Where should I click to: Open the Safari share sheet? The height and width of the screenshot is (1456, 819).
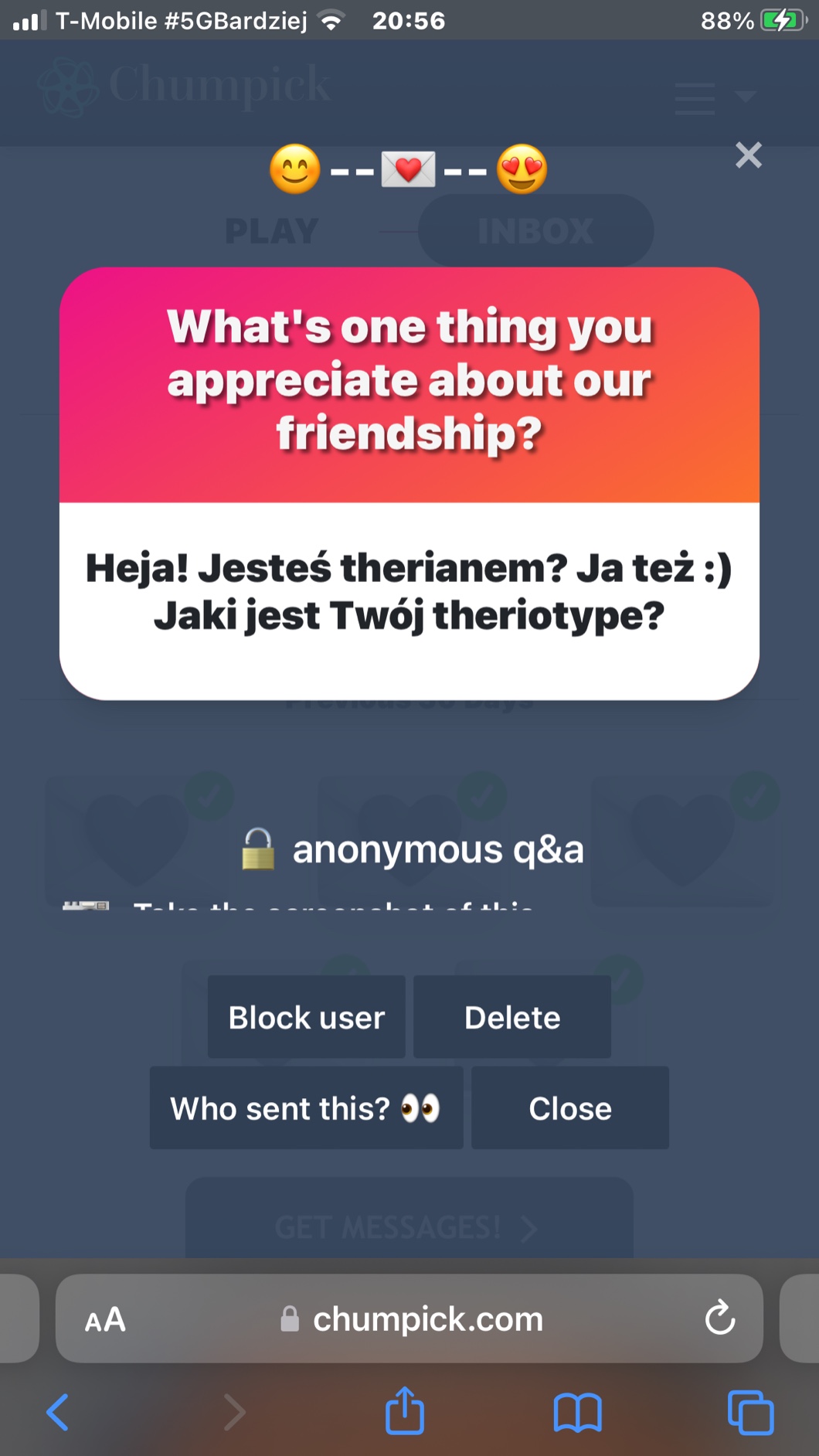(x=405, y=1411)
